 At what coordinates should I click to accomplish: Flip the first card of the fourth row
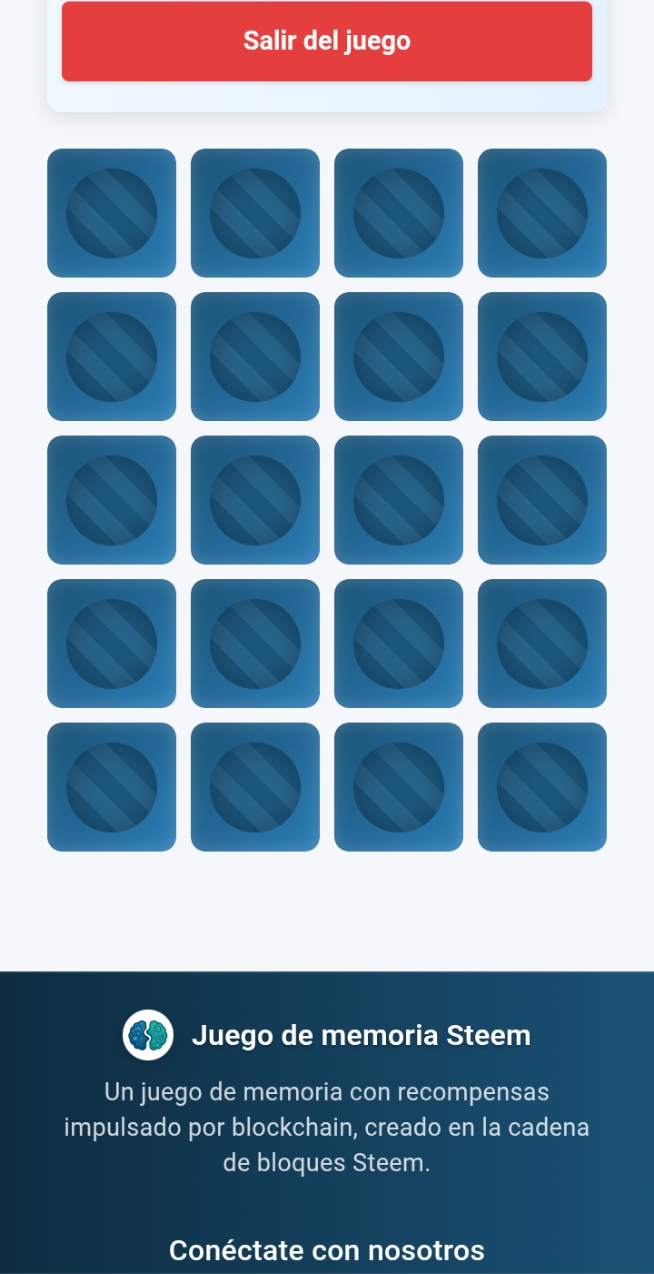(x=111, y=643)
